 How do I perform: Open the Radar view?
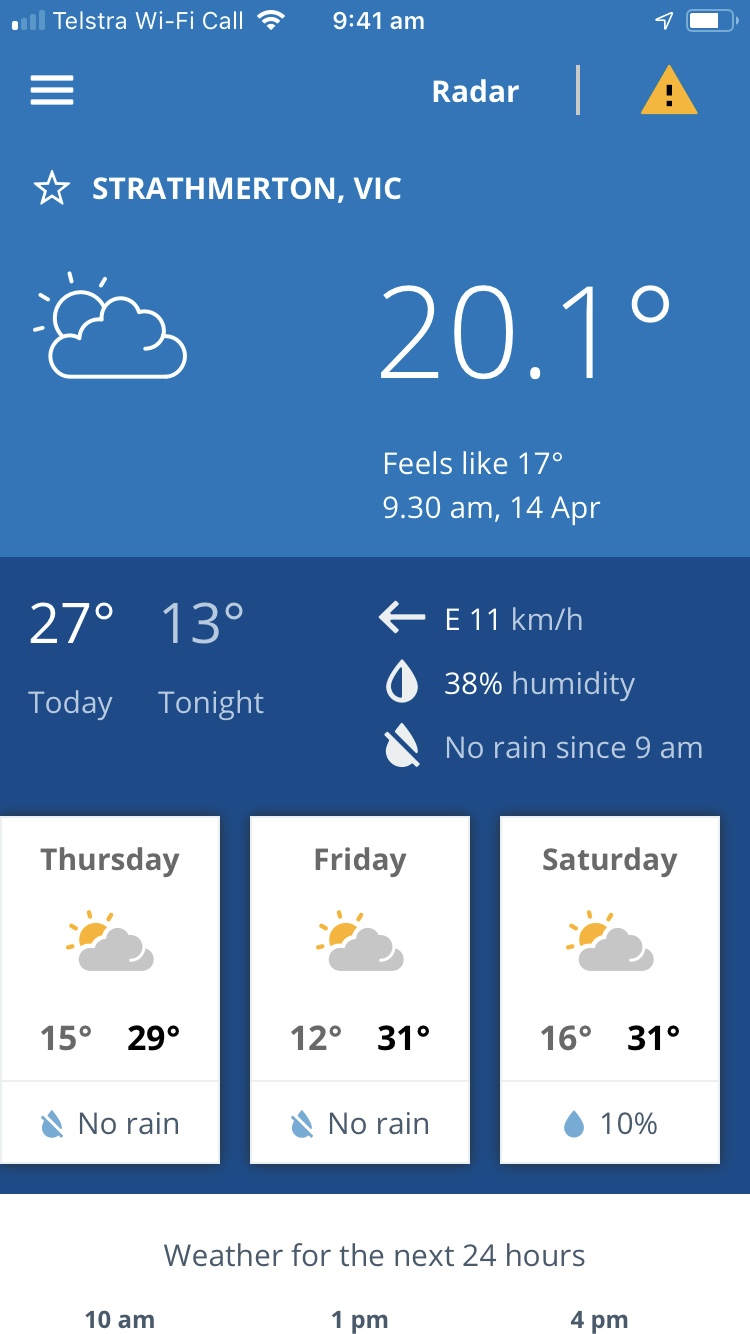[475, 92]
